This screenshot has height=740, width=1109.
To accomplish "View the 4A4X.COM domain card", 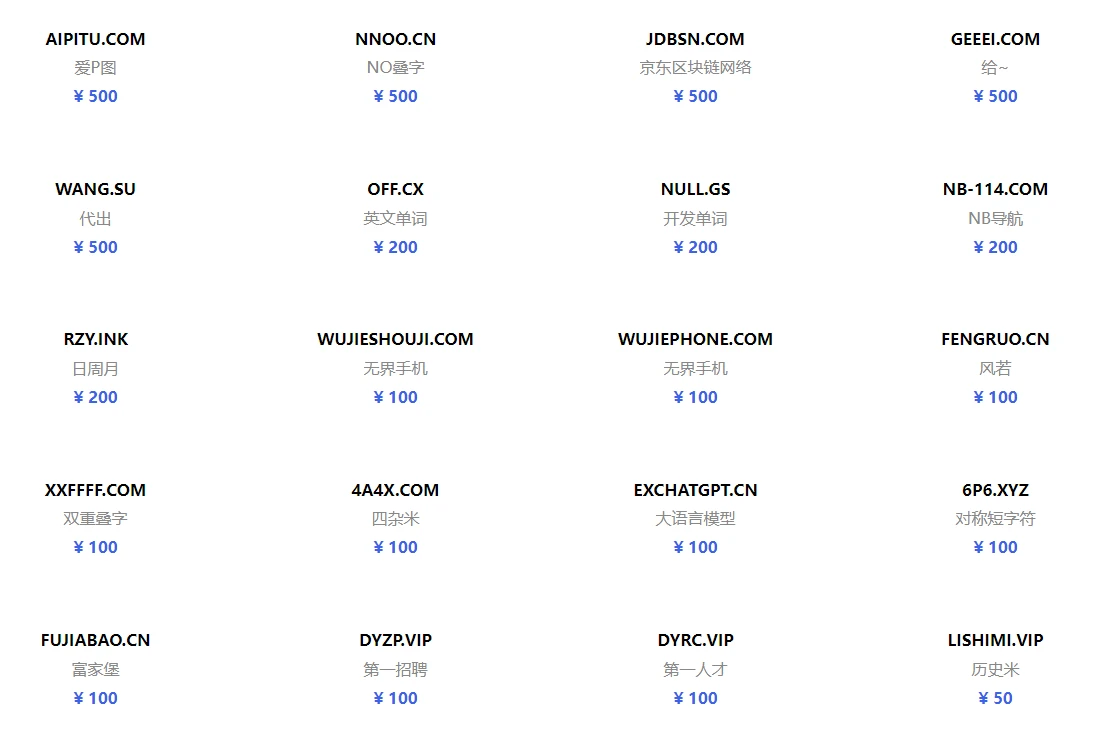I will (x=396, y=491).
